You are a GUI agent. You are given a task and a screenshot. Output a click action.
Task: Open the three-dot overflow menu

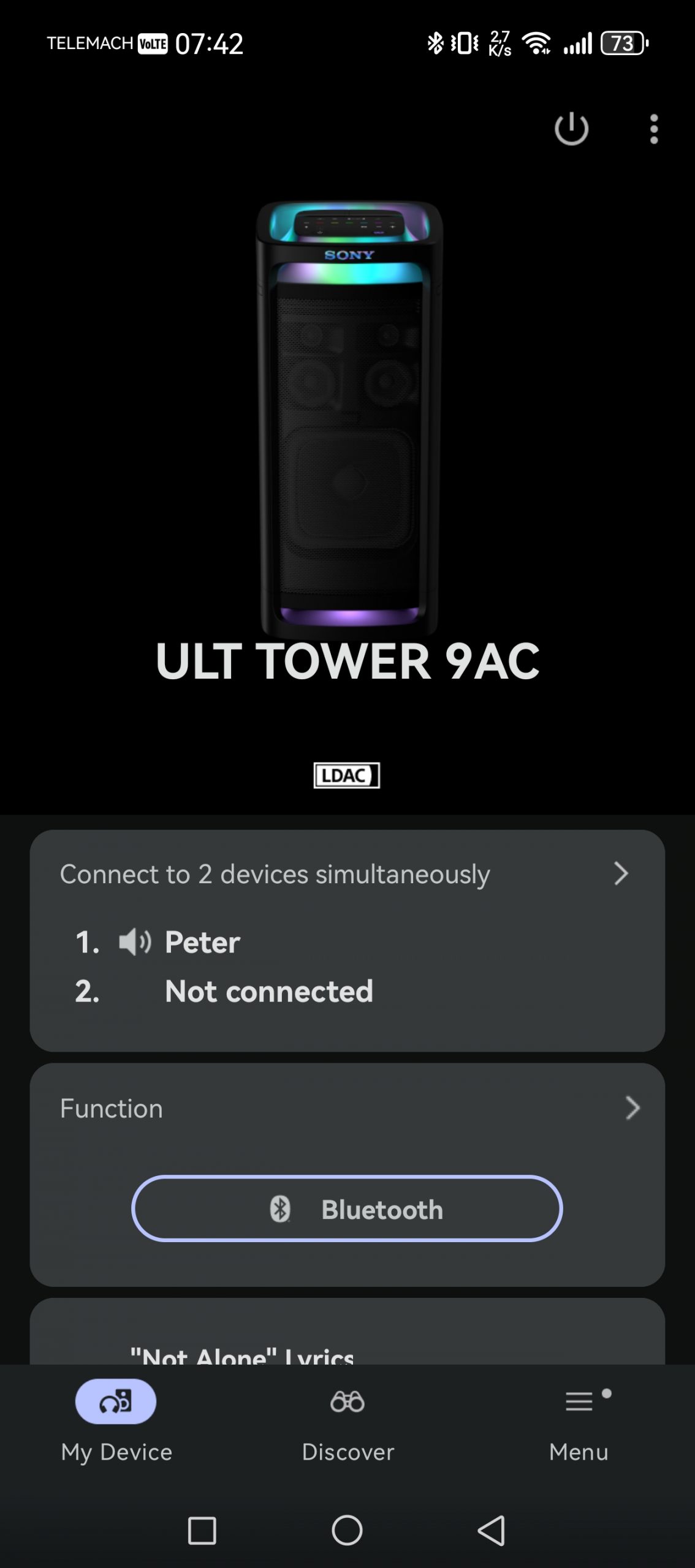pyautogui.click(x=654, y=129)
